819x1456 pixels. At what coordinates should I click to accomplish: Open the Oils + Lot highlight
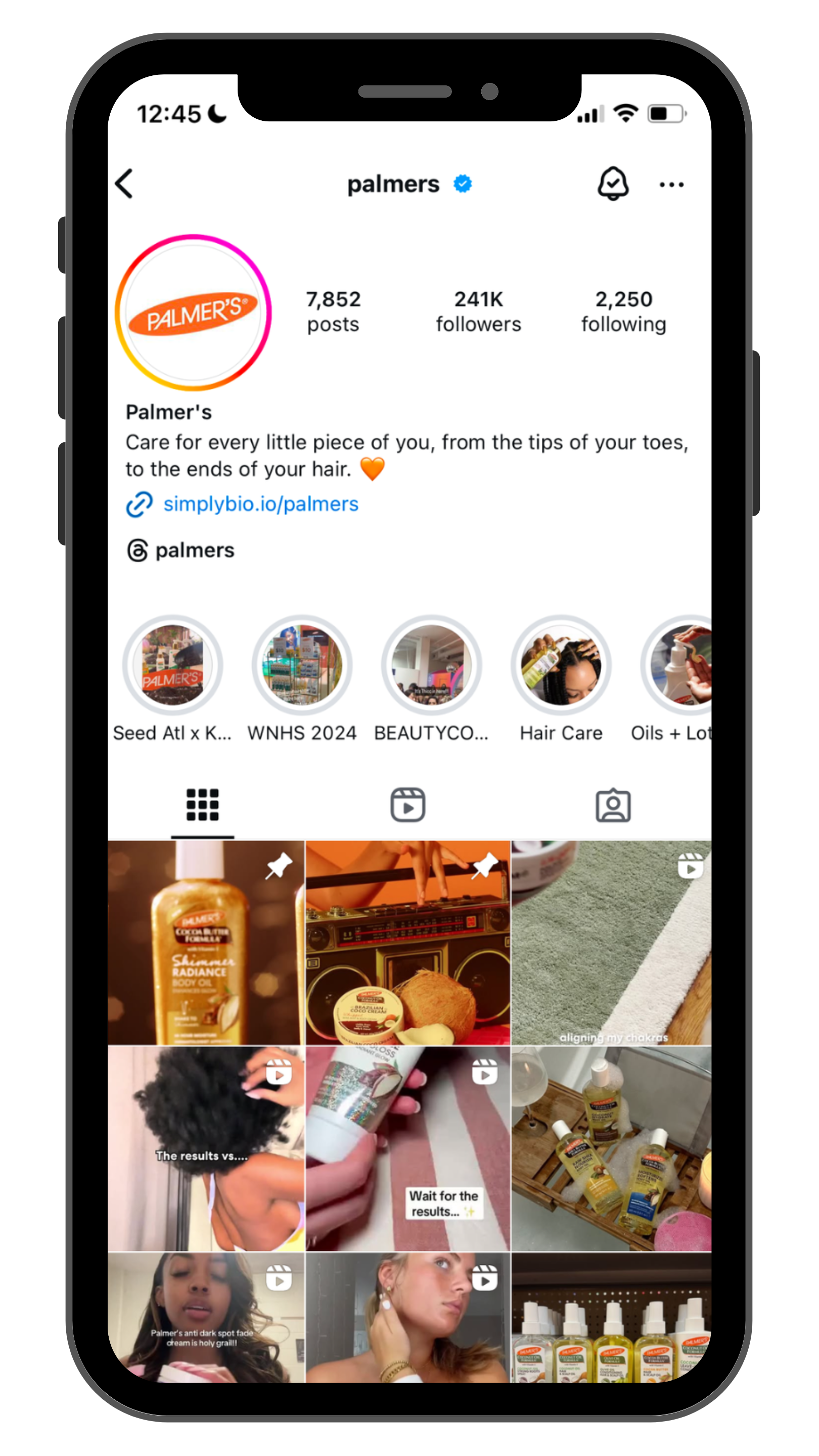pyautogui.click(x=678, y=665)
